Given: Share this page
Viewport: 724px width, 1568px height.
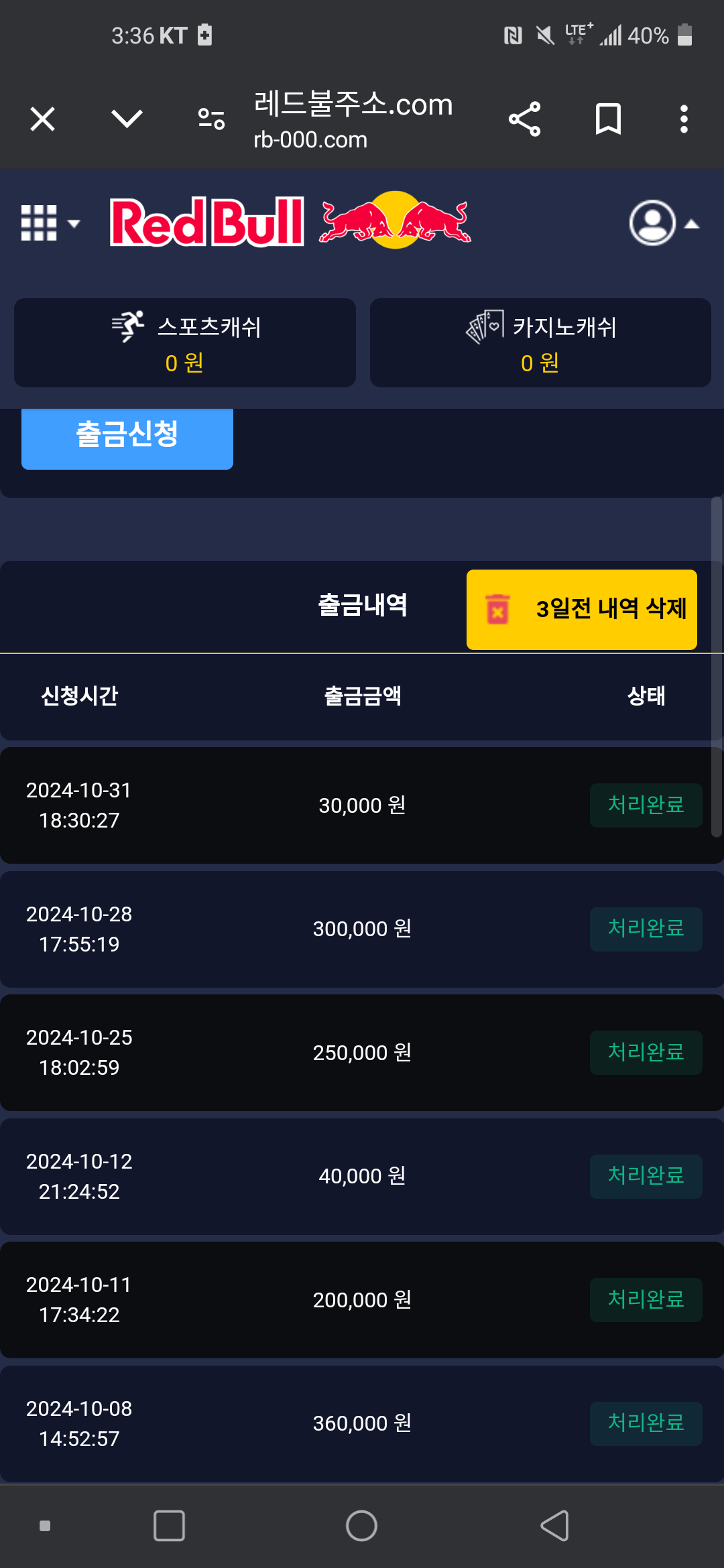Looking at the screenshot, I should [524, 119].
